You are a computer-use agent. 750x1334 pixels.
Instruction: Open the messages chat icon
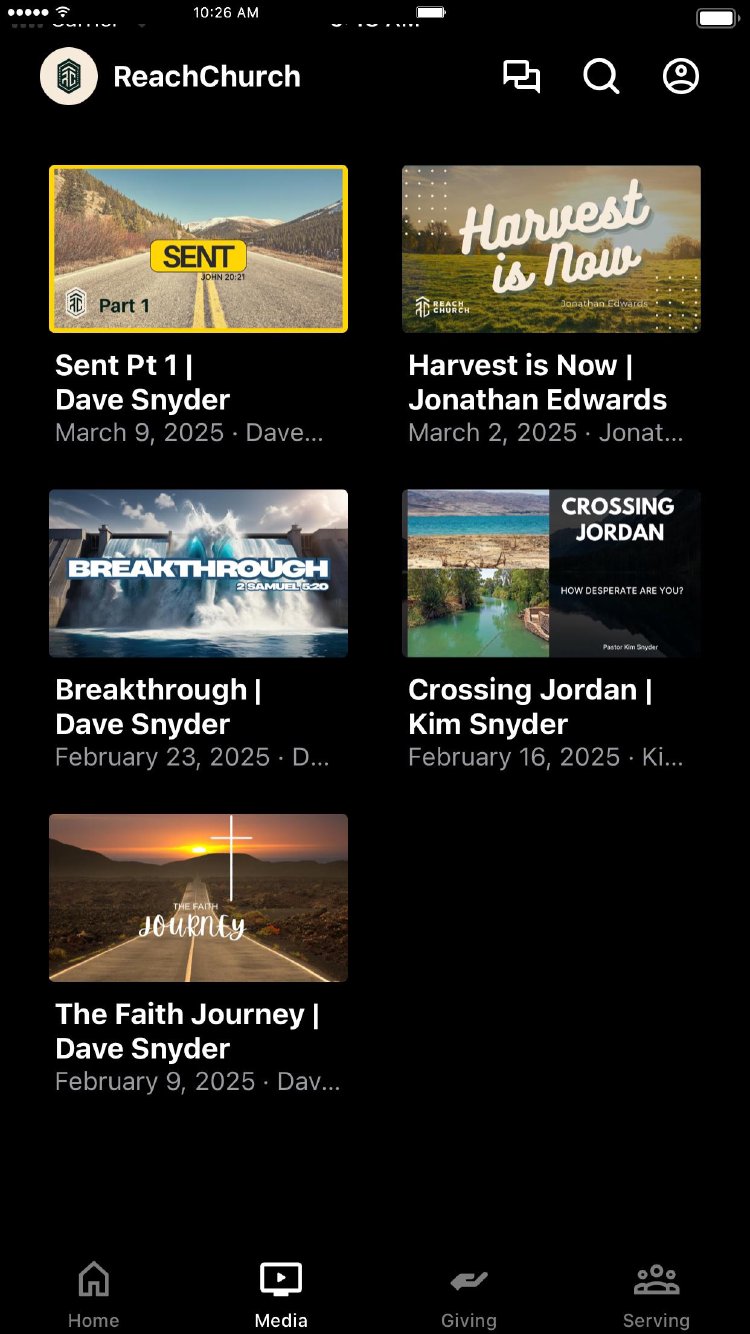[521, 77]
